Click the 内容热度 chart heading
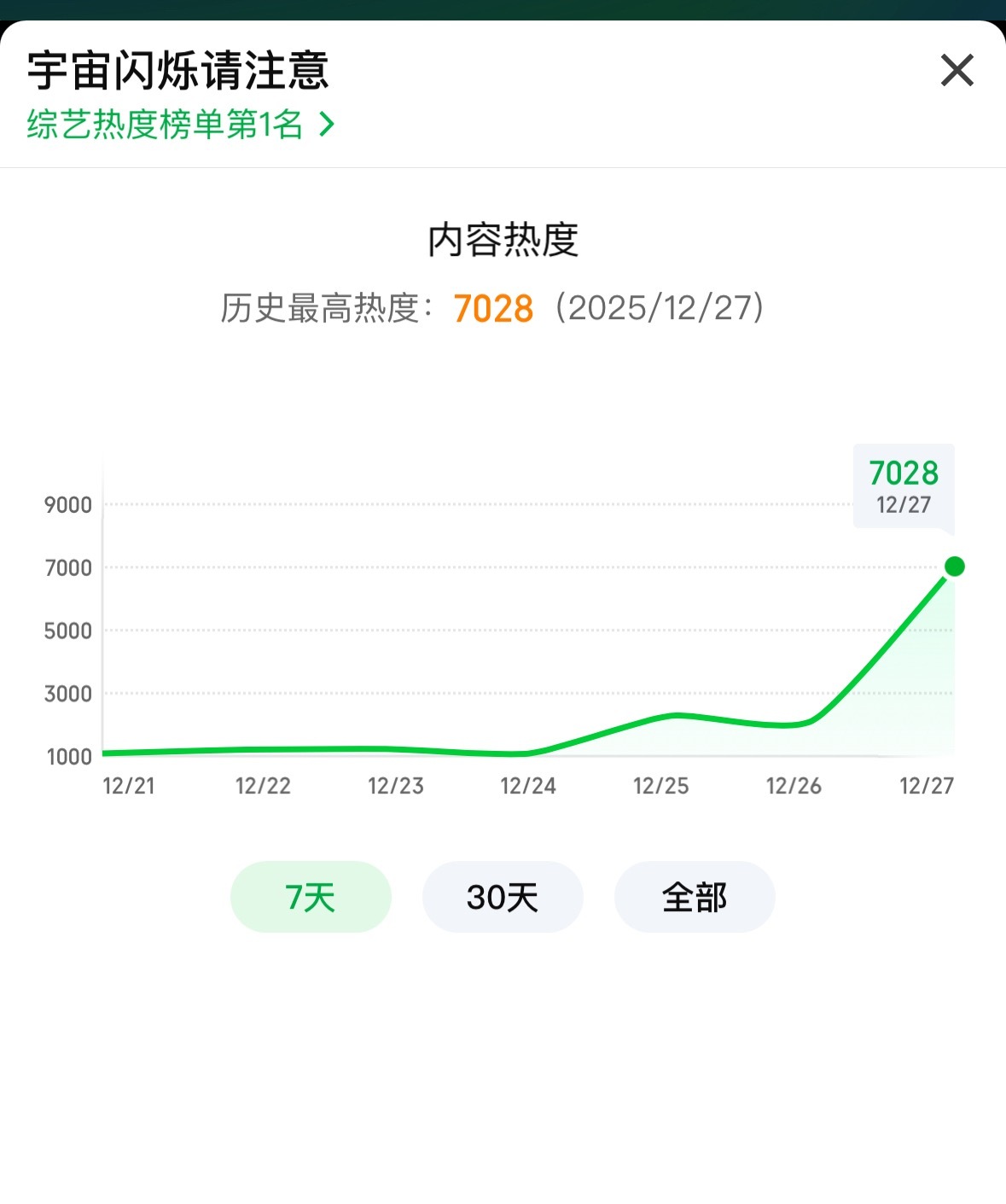Image resolution: width=1006 pixels, height=1204 pixels. point(503,240)
